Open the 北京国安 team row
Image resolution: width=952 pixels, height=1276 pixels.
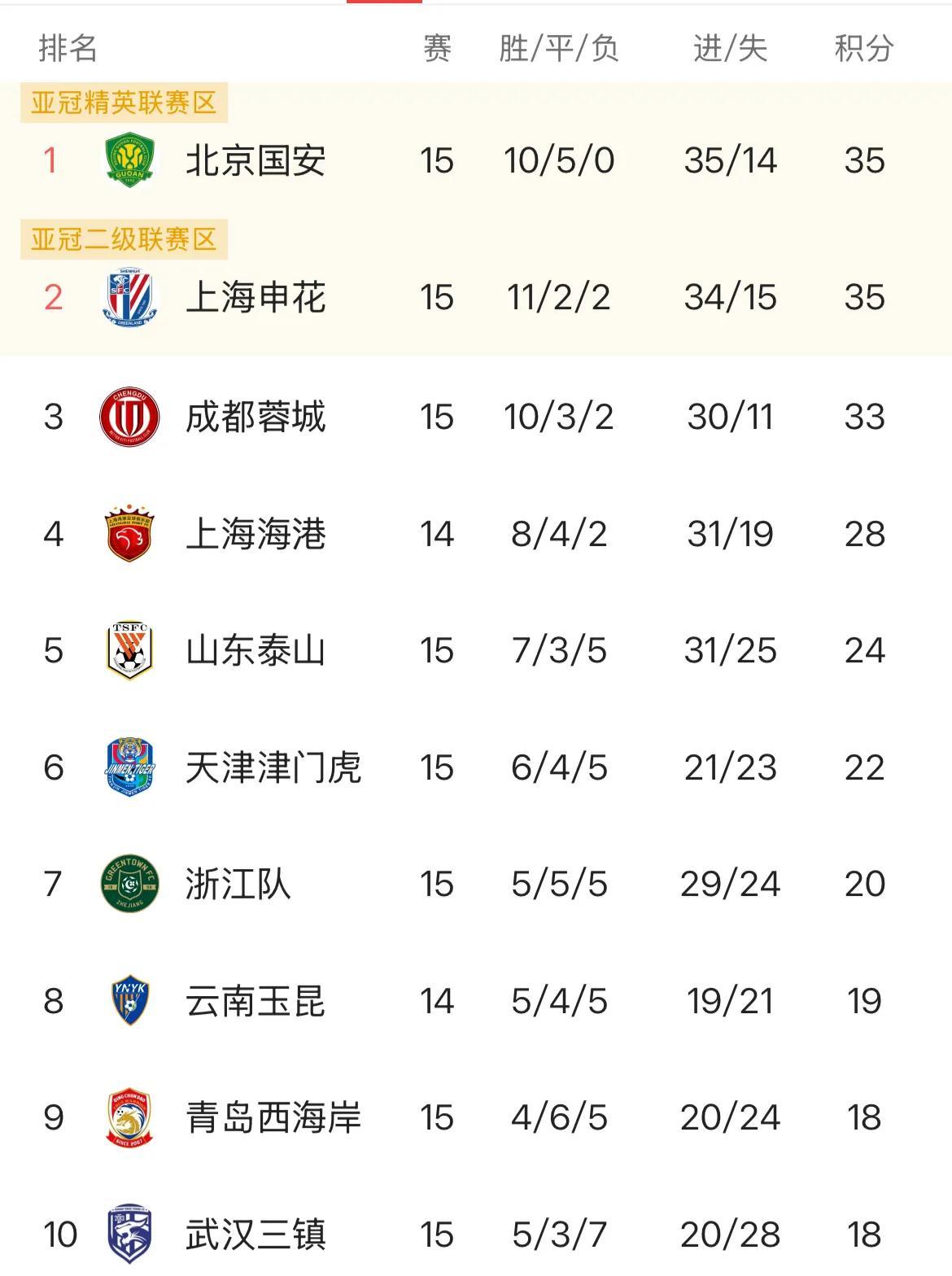[x=255, y=160]
